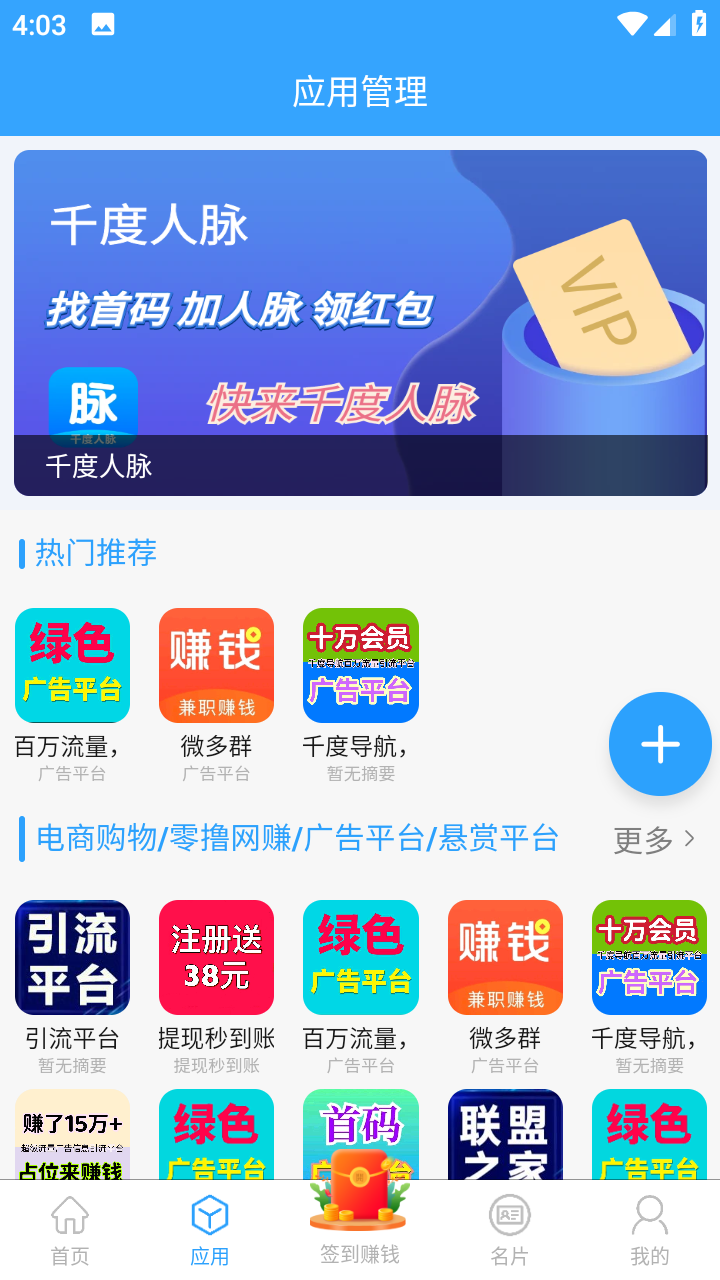Open the 赚了15万+ app tile
Image resolution: width=720 pixels, height=1280 pixels.
coord(72,1134)
